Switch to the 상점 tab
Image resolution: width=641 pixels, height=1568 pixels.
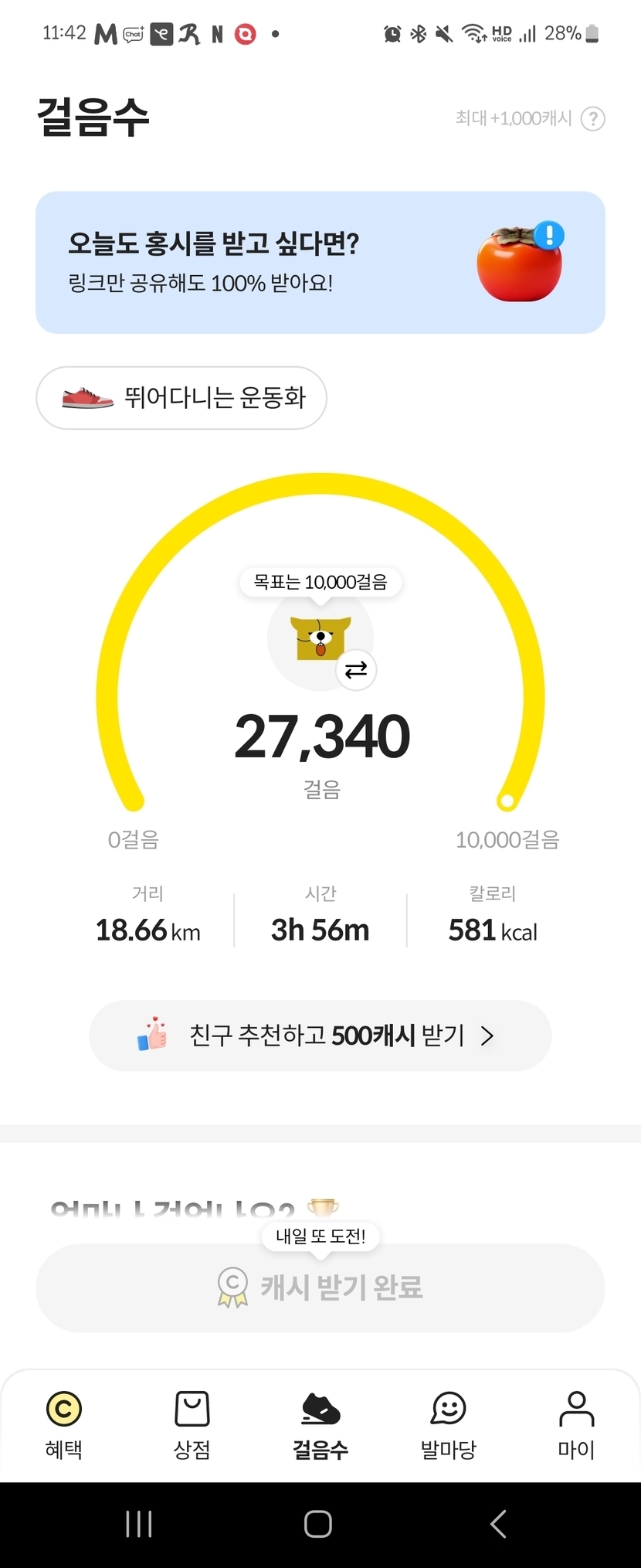(192, 1425)
